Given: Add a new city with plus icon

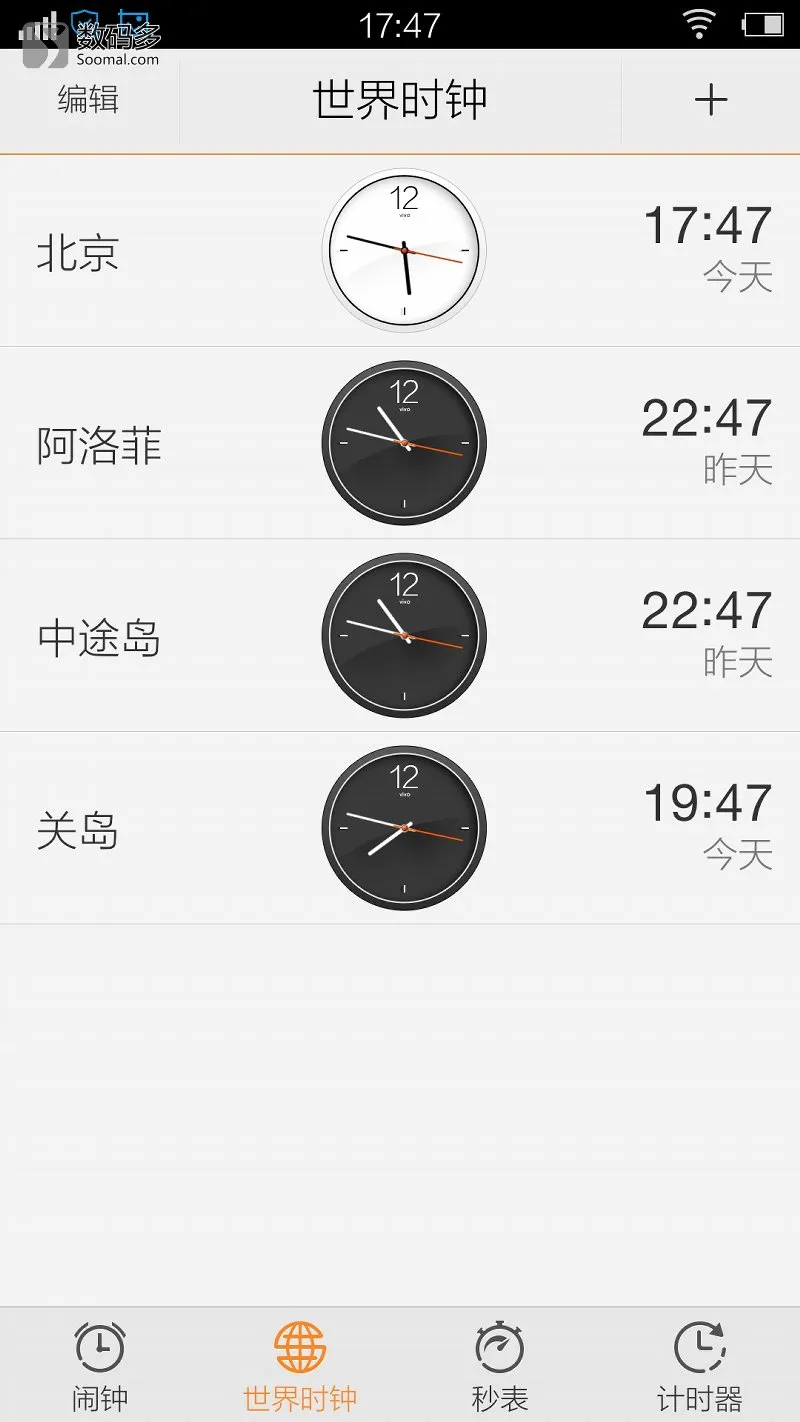Looking at the screenshot, I should [710, 100].
